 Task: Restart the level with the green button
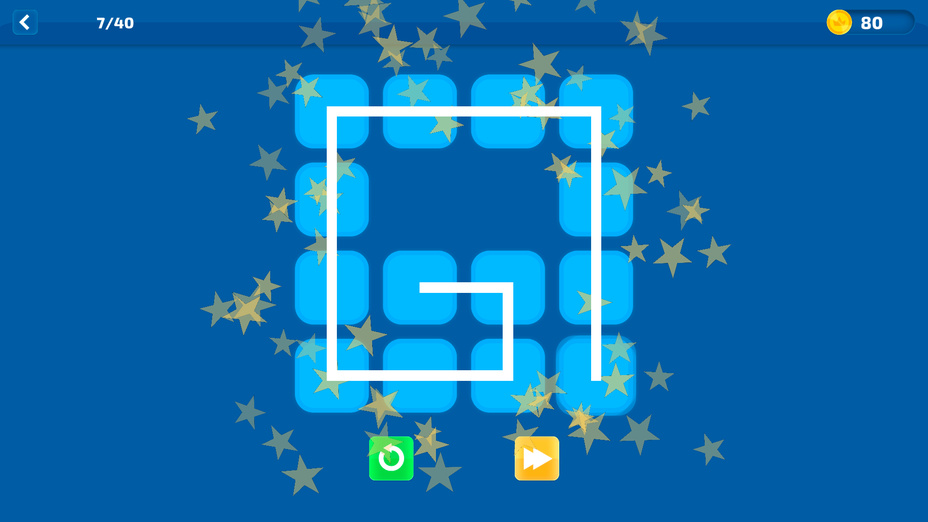point(391,458)
